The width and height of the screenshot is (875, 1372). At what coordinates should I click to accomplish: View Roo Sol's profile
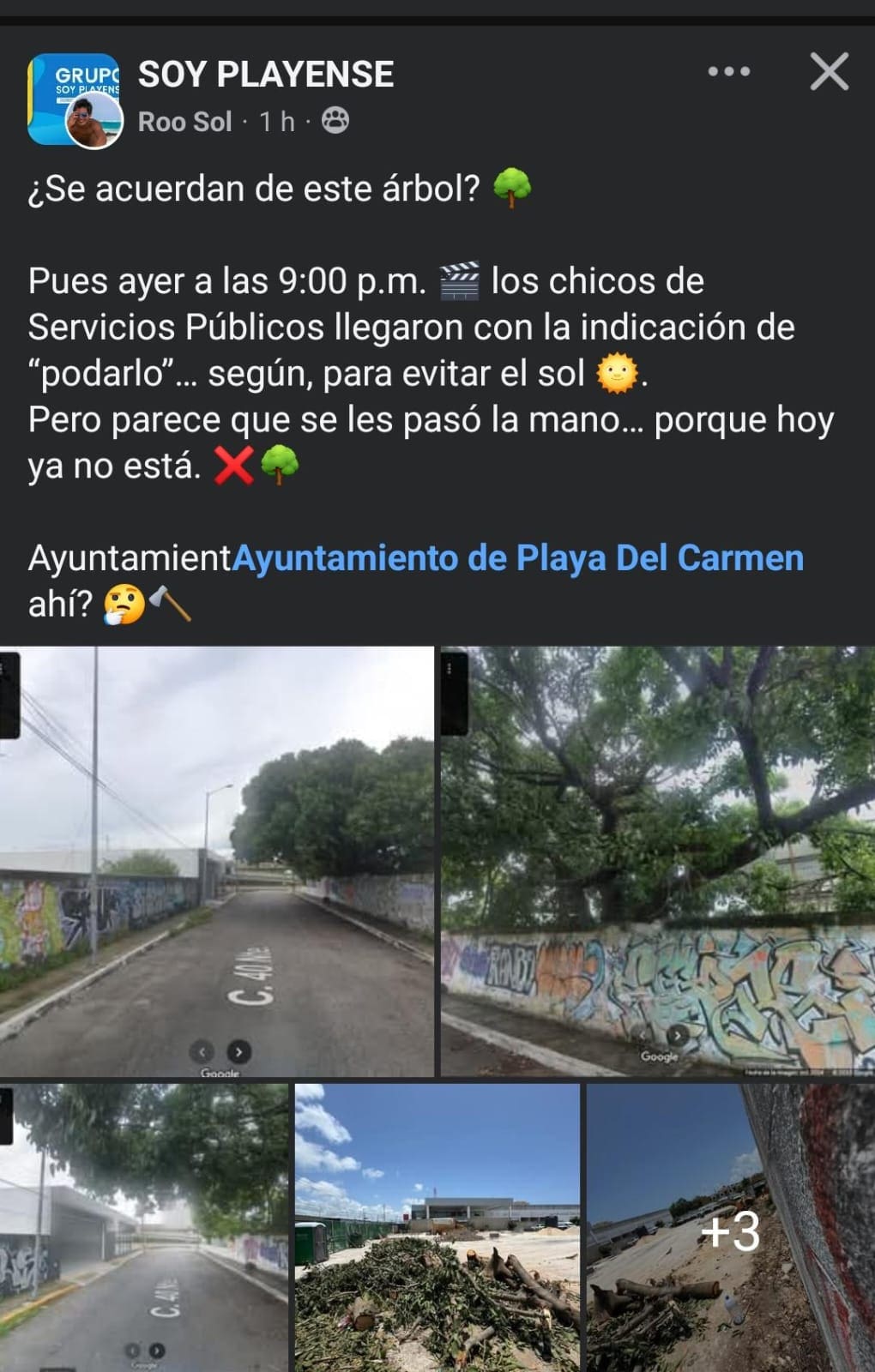184,122
